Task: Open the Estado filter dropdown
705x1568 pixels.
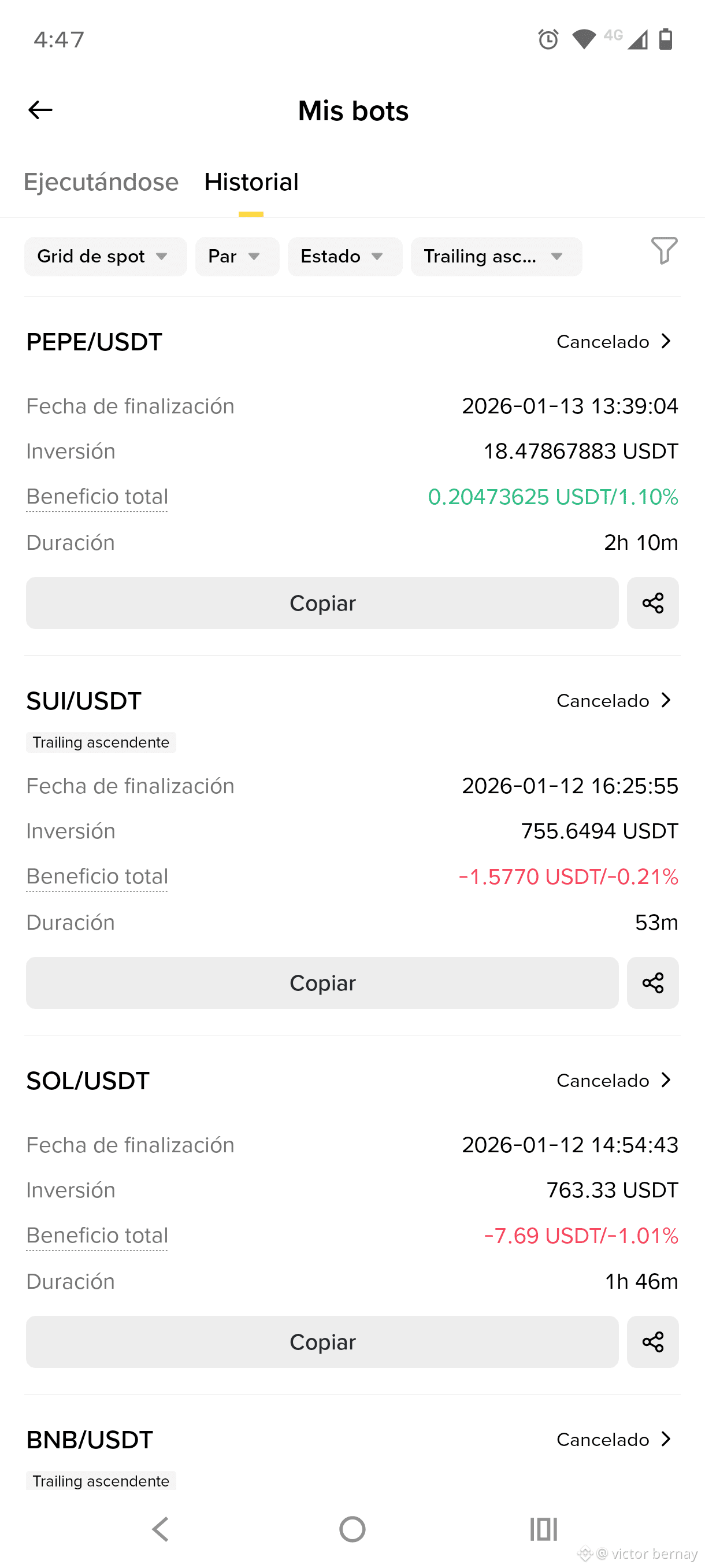Action: 345,256
